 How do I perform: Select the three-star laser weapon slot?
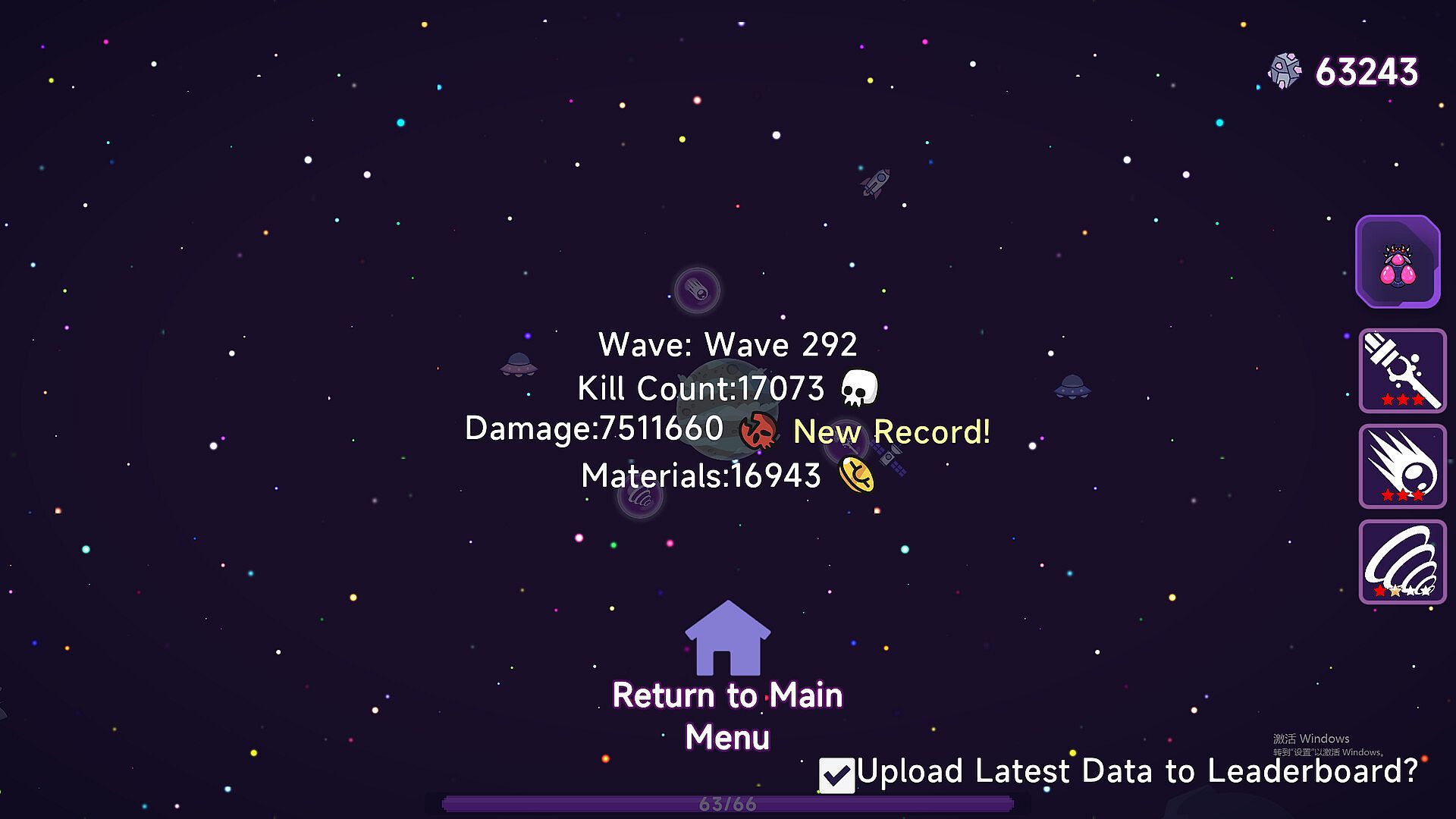(x=1402, y=371)
